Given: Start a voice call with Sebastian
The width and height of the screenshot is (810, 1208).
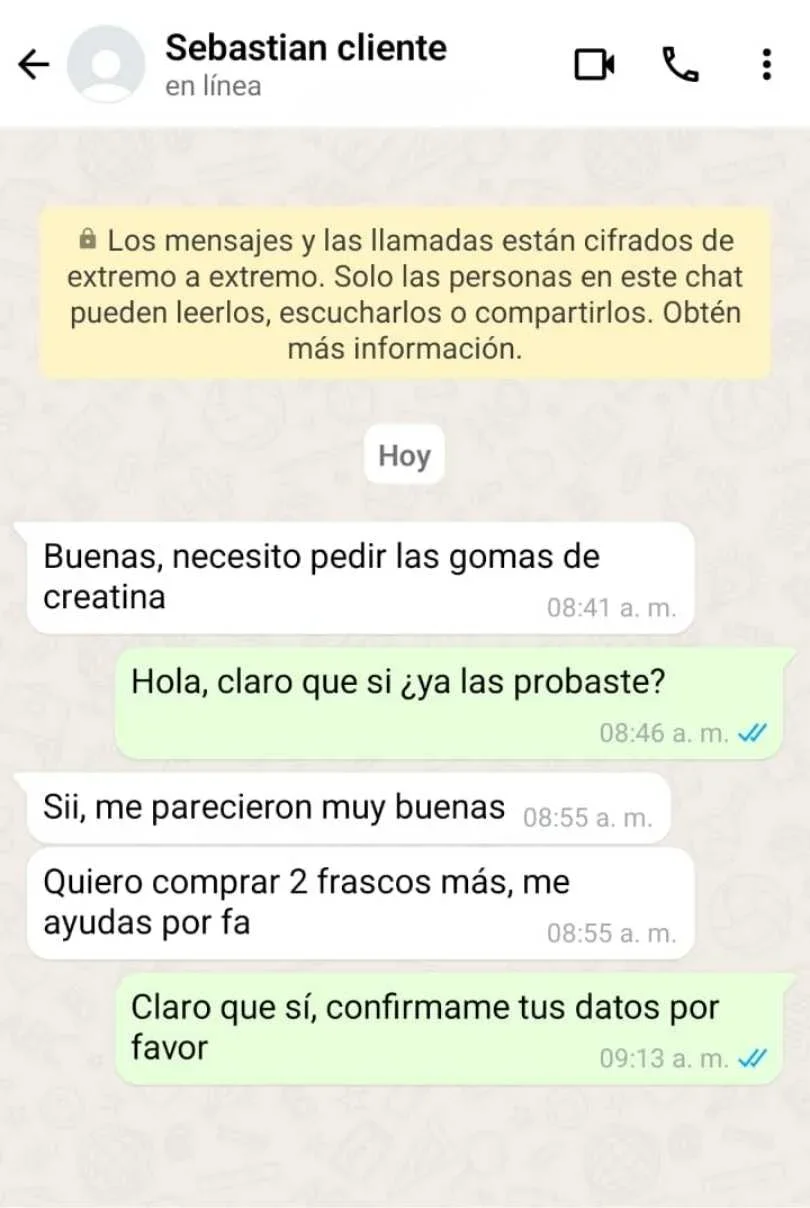Looking at the screenshot, I should (x=680, y=65).
